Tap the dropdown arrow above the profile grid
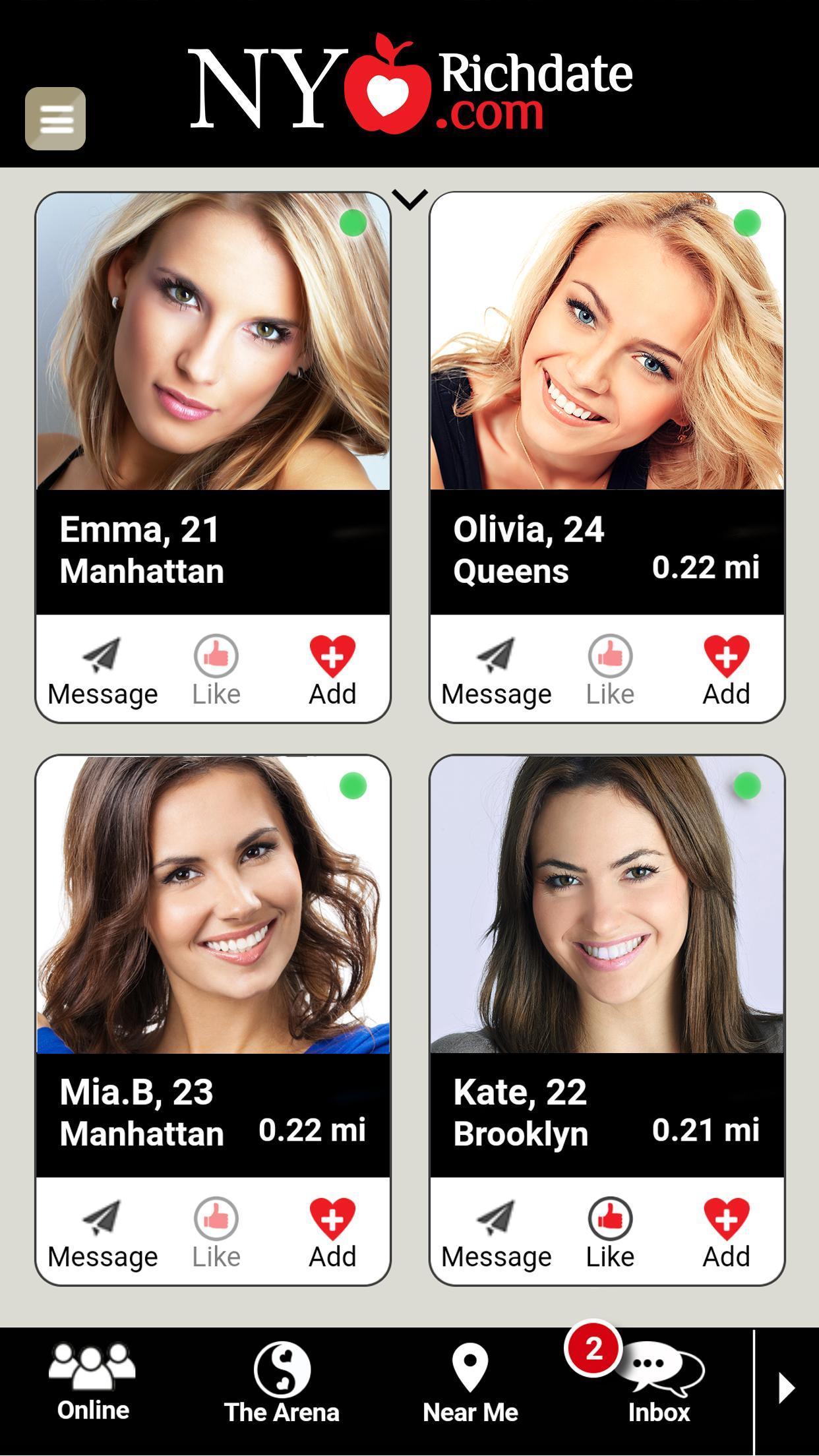This screenshot has height=1456, width=819. click(x=409, y=198)
